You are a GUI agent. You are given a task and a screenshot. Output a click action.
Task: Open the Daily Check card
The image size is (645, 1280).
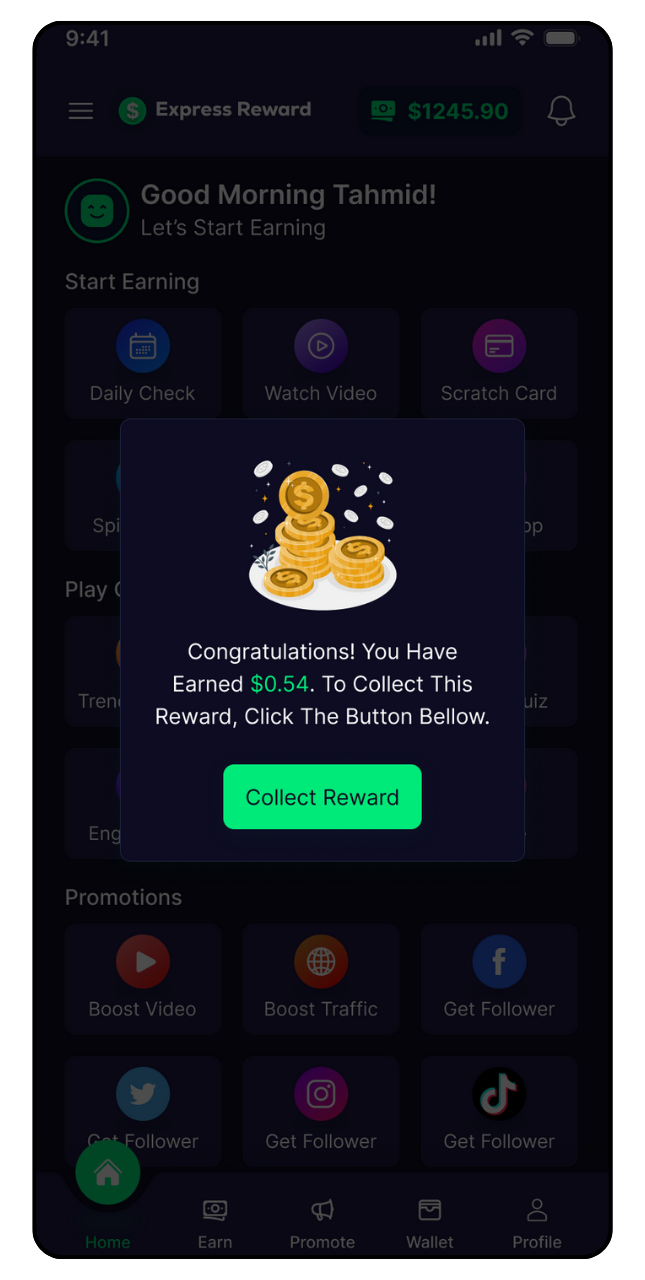[143, 363]
